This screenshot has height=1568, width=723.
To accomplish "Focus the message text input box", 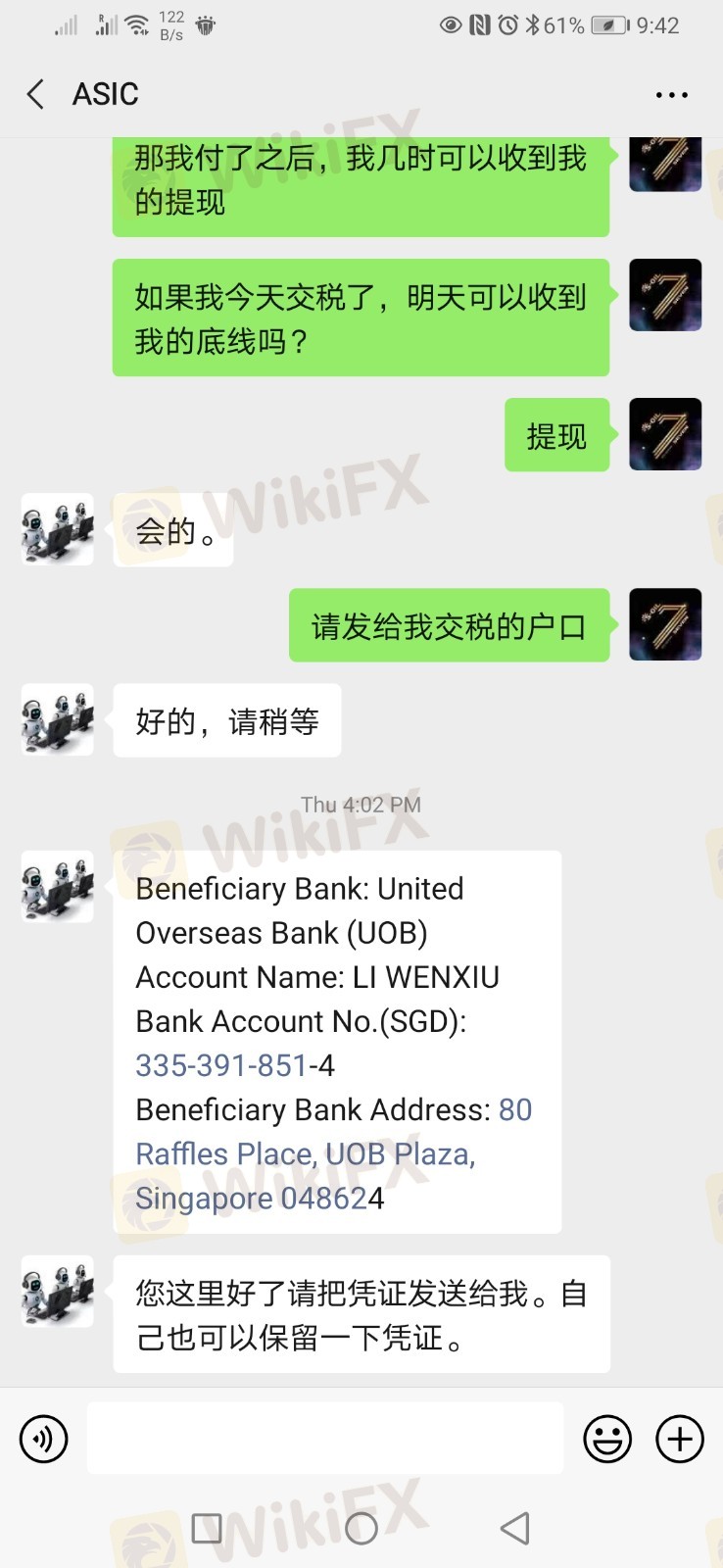I will 325,1438.
